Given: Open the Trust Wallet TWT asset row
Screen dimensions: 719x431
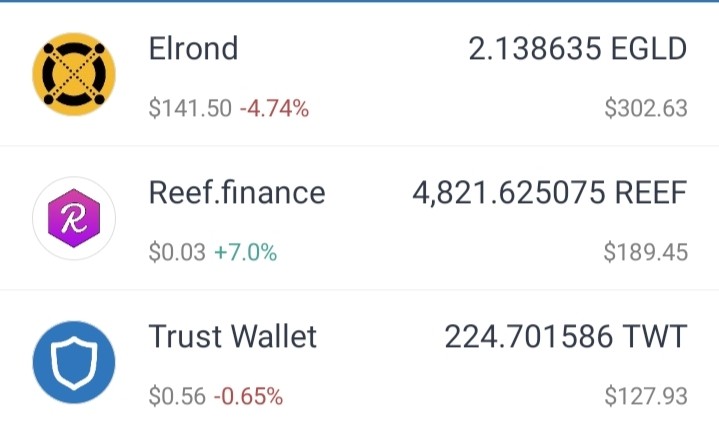Looking at the screenshot, I should click(360, 361).
